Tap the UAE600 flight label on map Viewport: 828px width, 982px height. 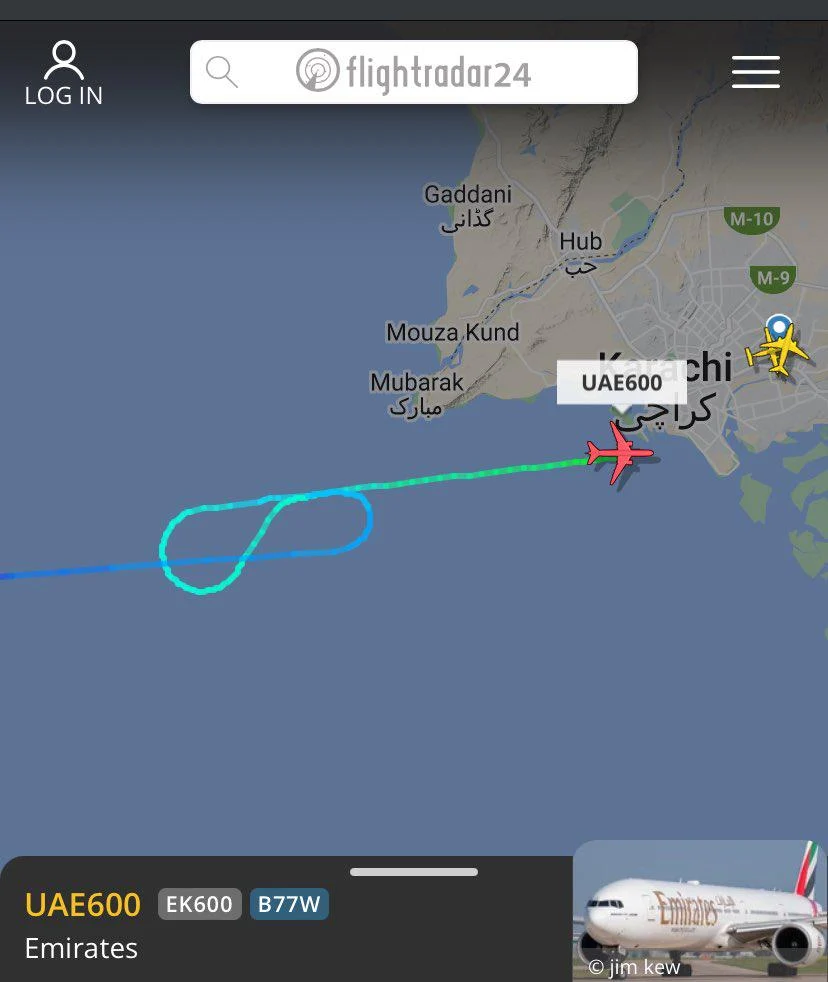tap(621, 383)
